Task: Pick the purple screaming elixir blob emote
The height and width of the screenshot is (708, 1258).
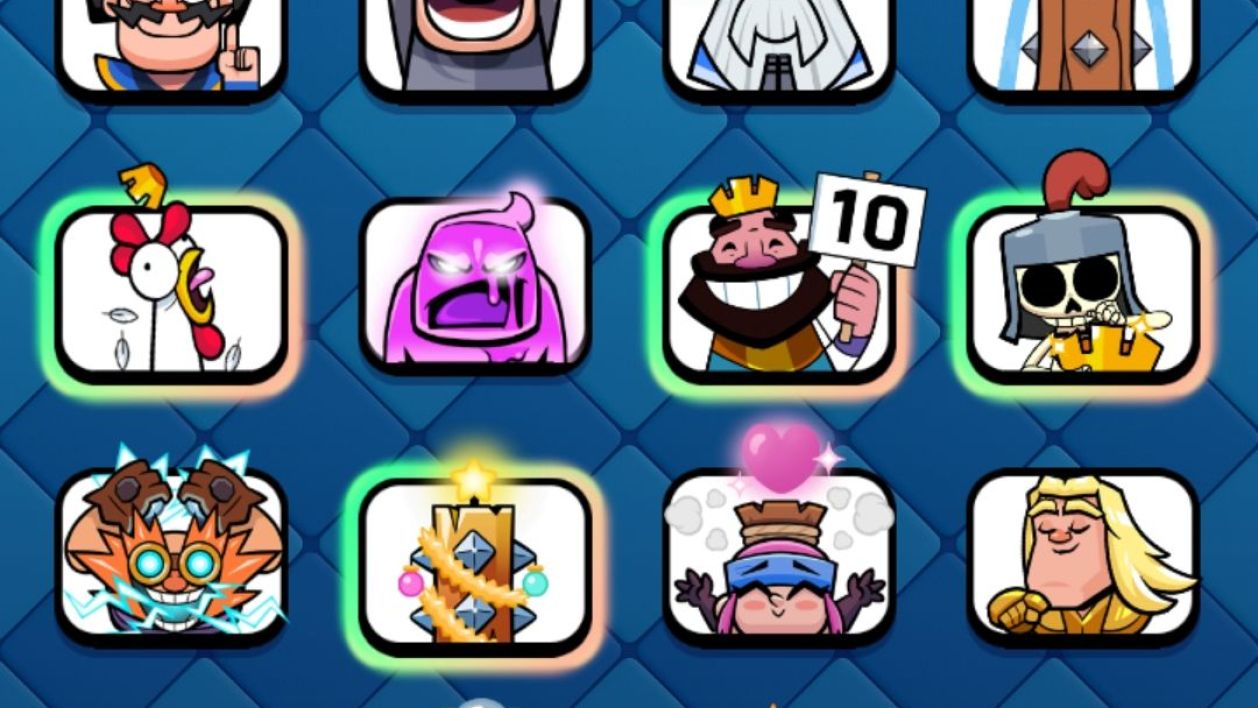Action: [x=475, y=286]
